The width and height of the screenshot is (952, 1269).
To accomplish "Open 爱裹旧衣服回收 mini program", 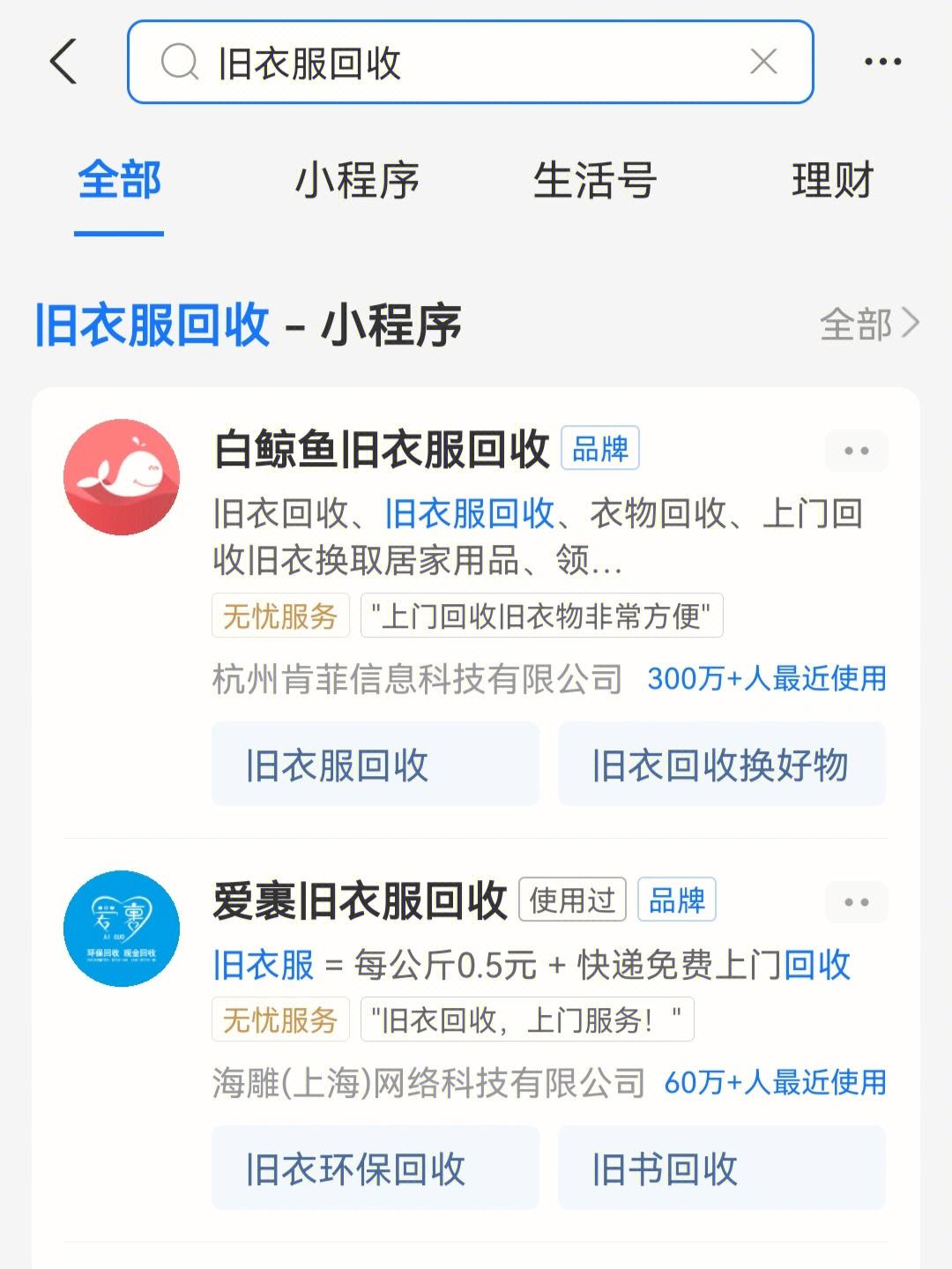I will (360, 900).
